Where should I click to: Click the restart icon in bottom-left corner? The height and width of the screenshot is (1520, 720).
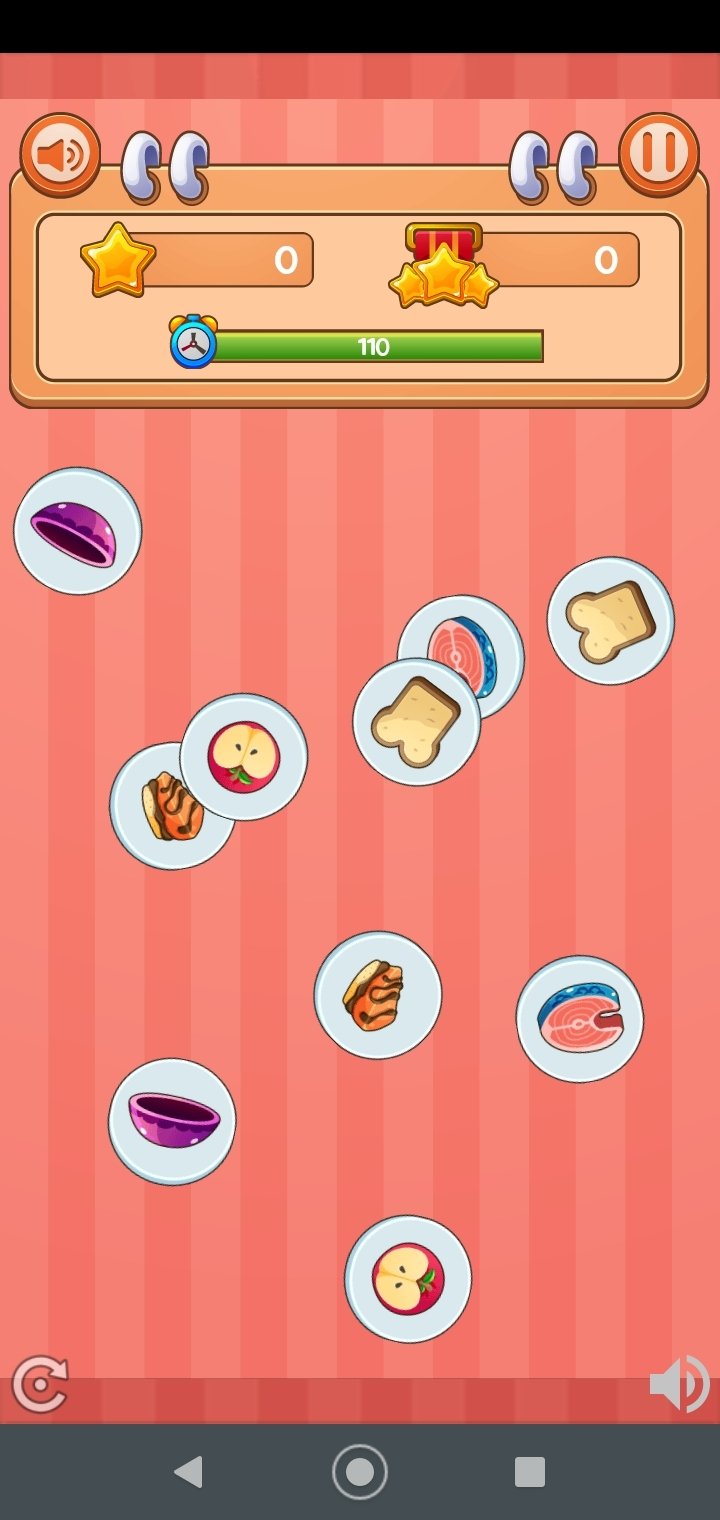42,1385
